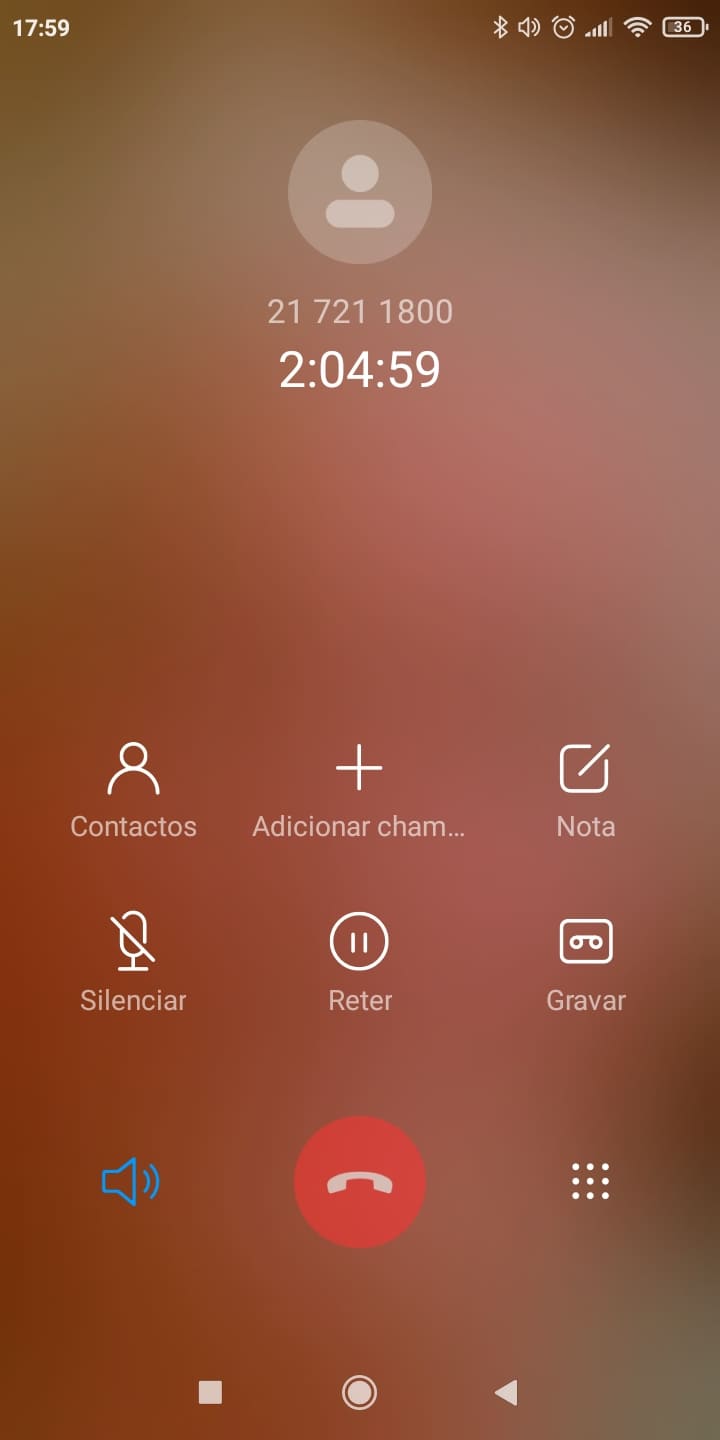Toggle the speakerphone icon
The image size is (720, 1440).
[131, 1182]
